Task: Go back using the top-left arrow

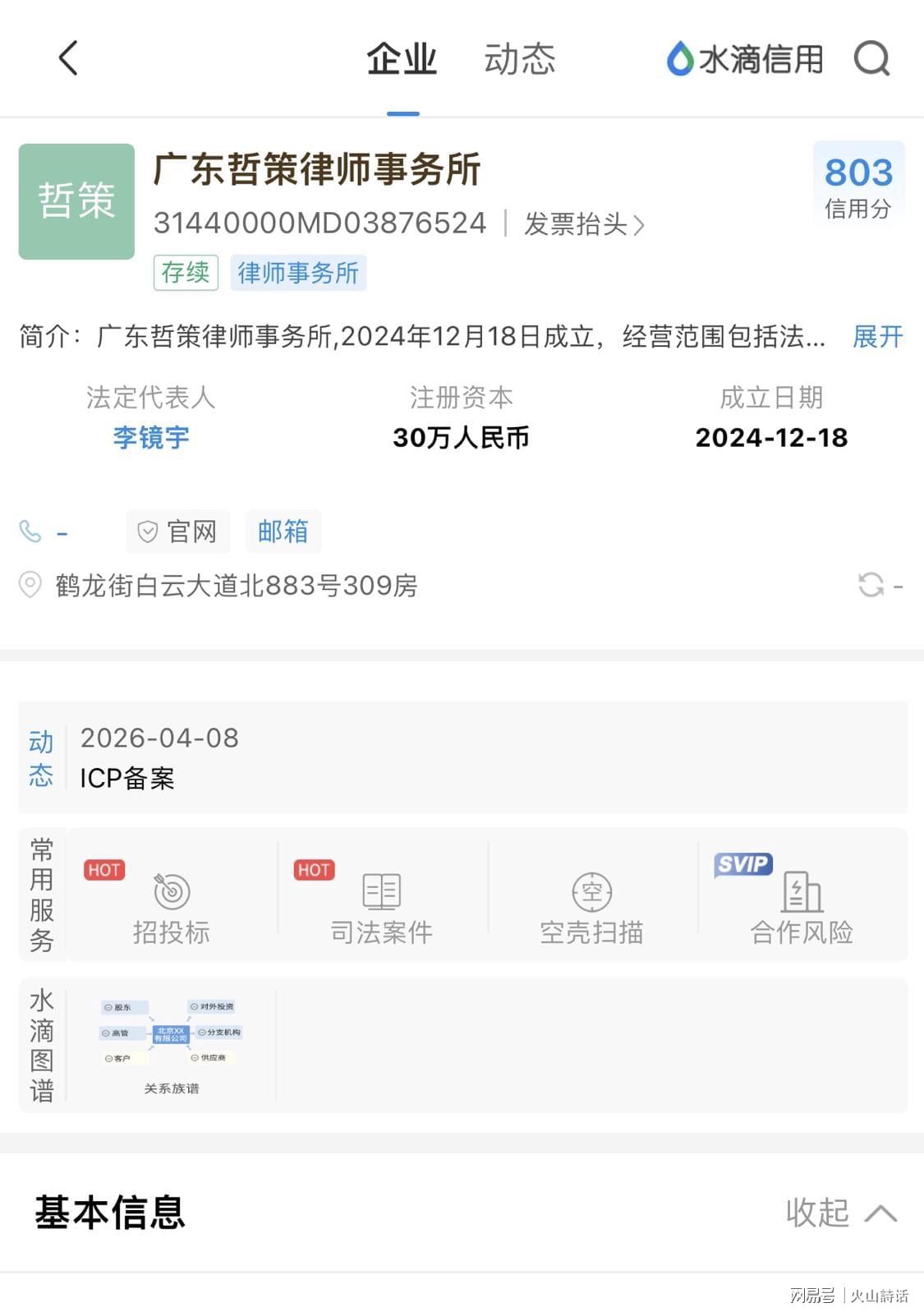Action: click(69, 58)
